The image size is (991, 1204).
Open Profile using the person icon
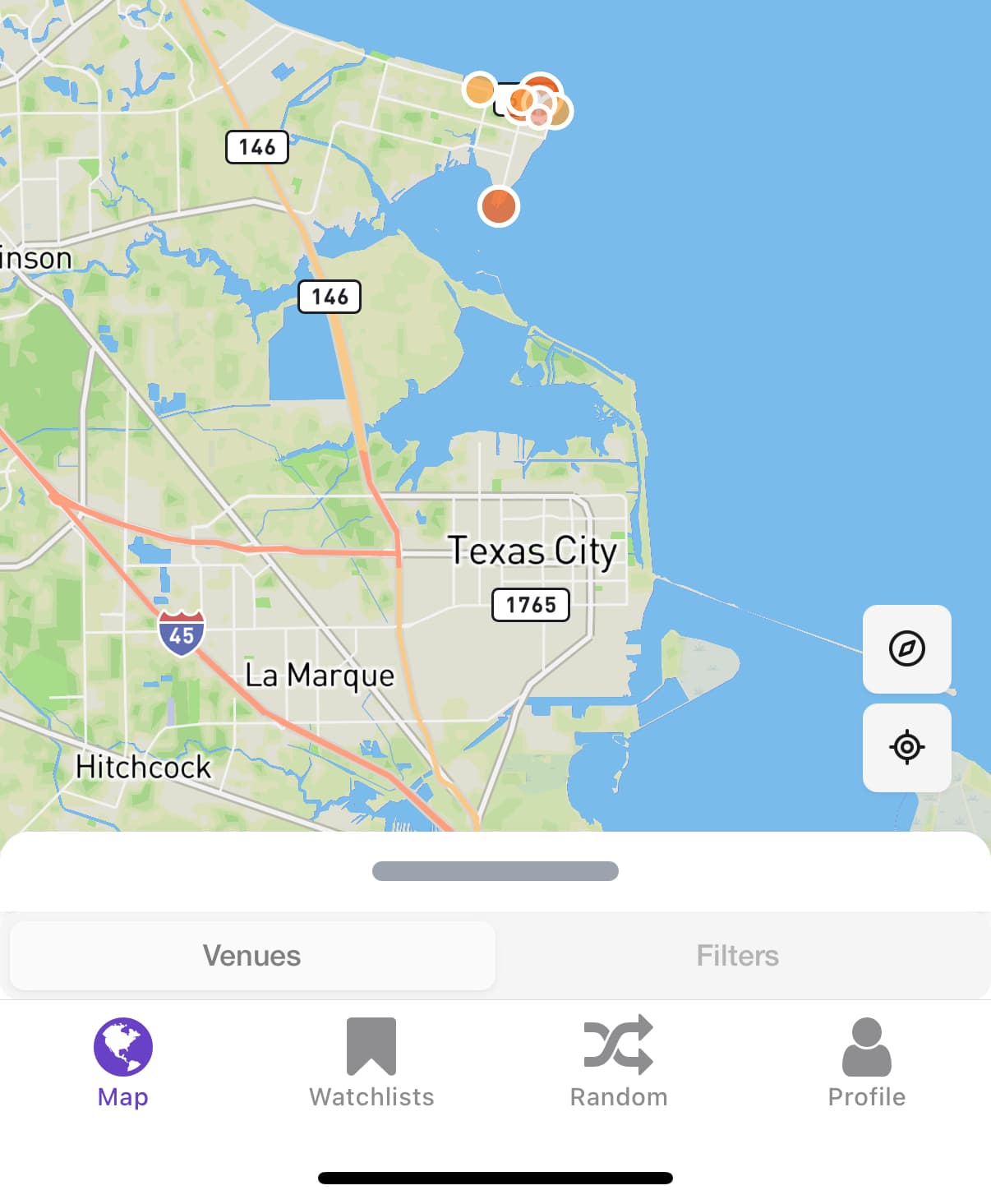click(866, 1047)
